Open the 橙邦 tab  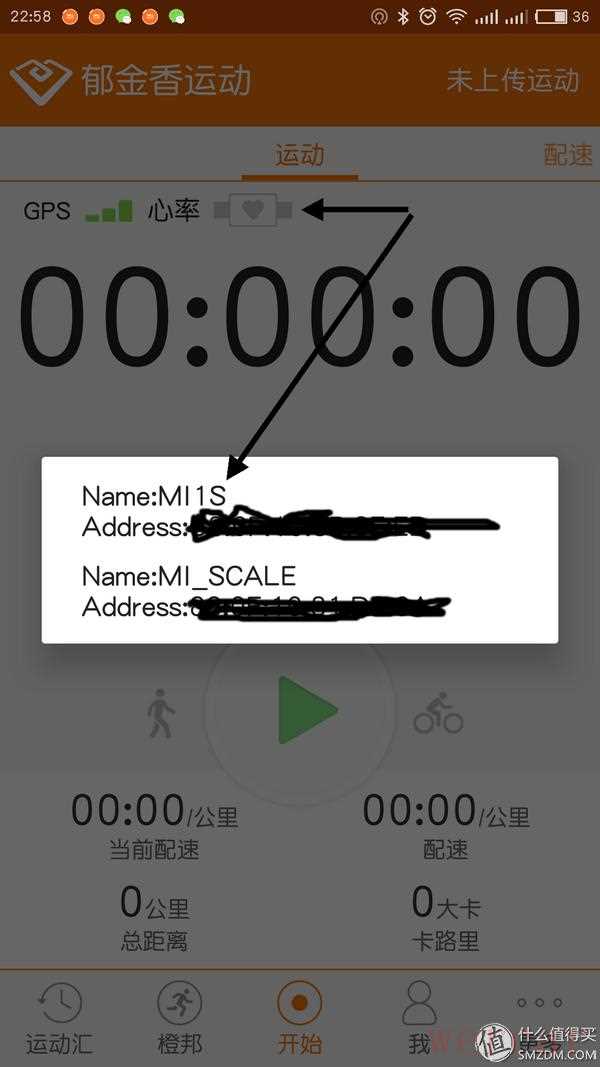tap(180, 1018)
